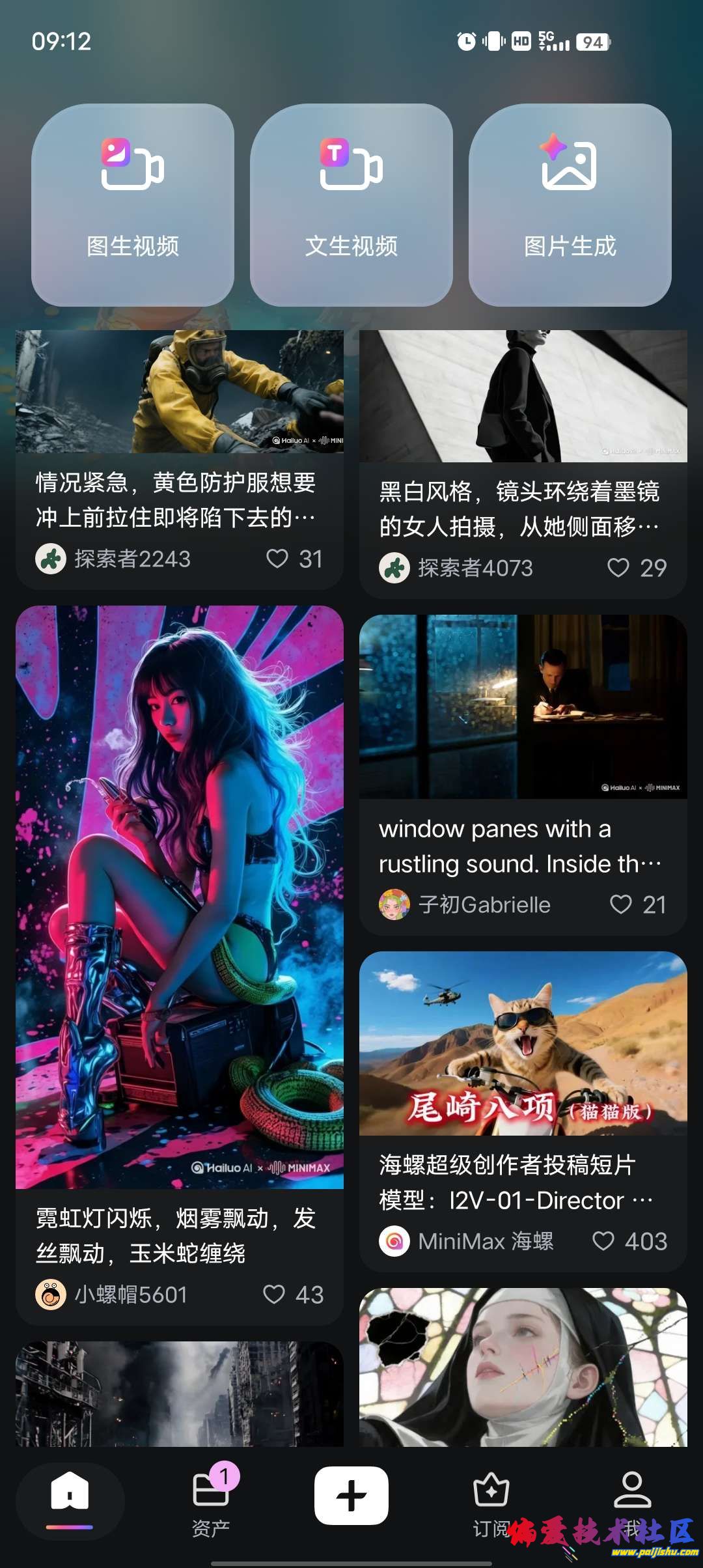703x1568 pixels.
Task: Open the nun stained glass video card
Action: coord(523,1367)
